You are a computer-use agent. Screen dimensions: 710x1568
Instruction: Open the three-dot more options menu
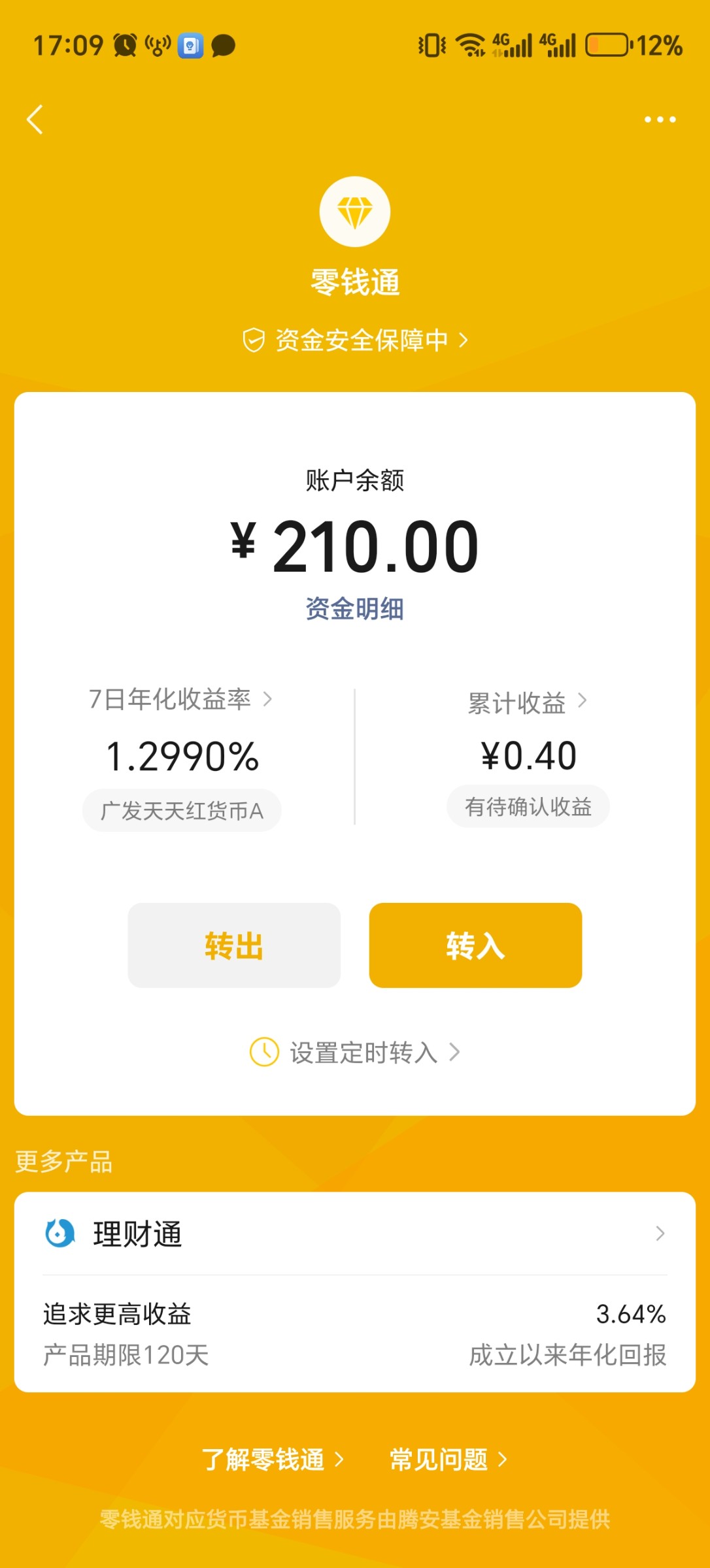coord(660,120)
